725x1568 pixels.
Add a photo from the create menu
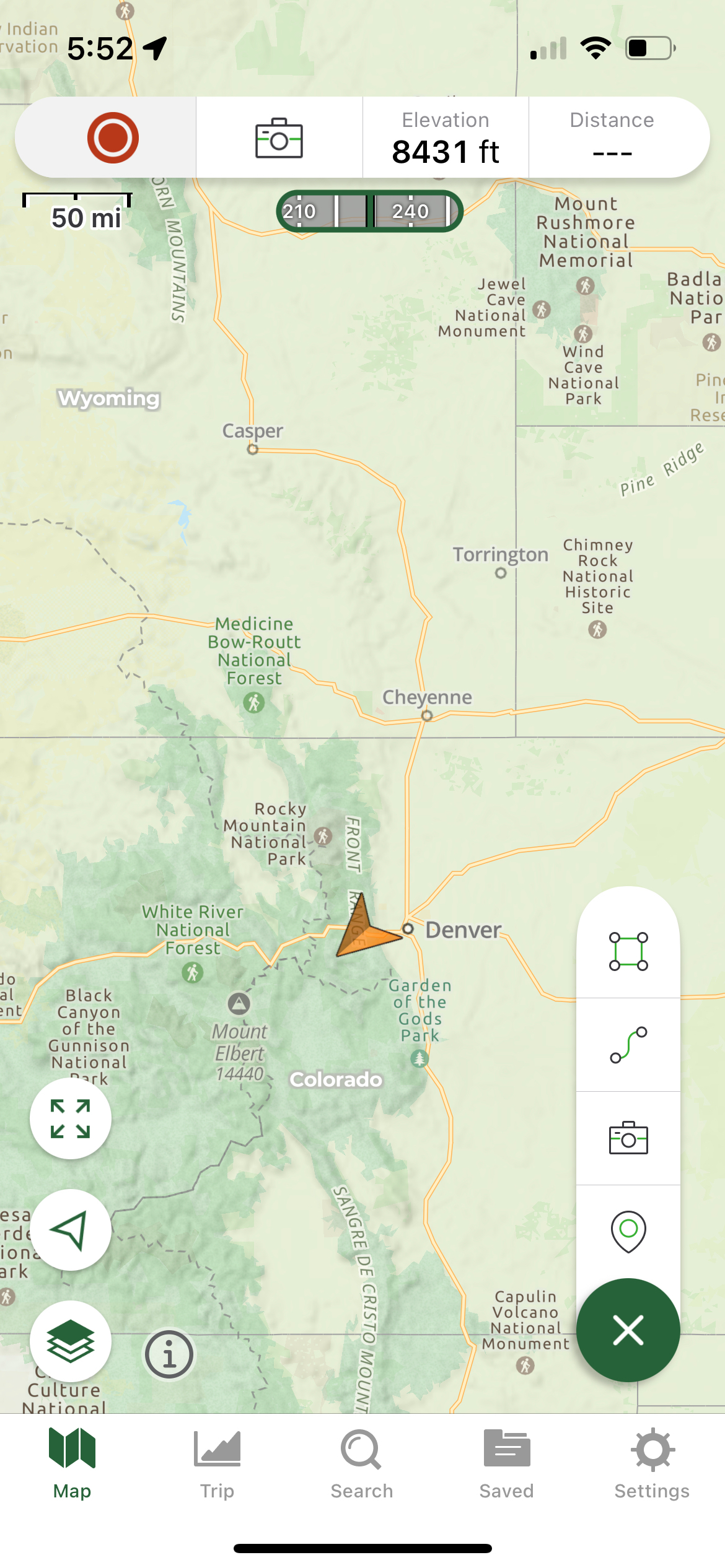pyautogui.click(x=628, y=1138)
